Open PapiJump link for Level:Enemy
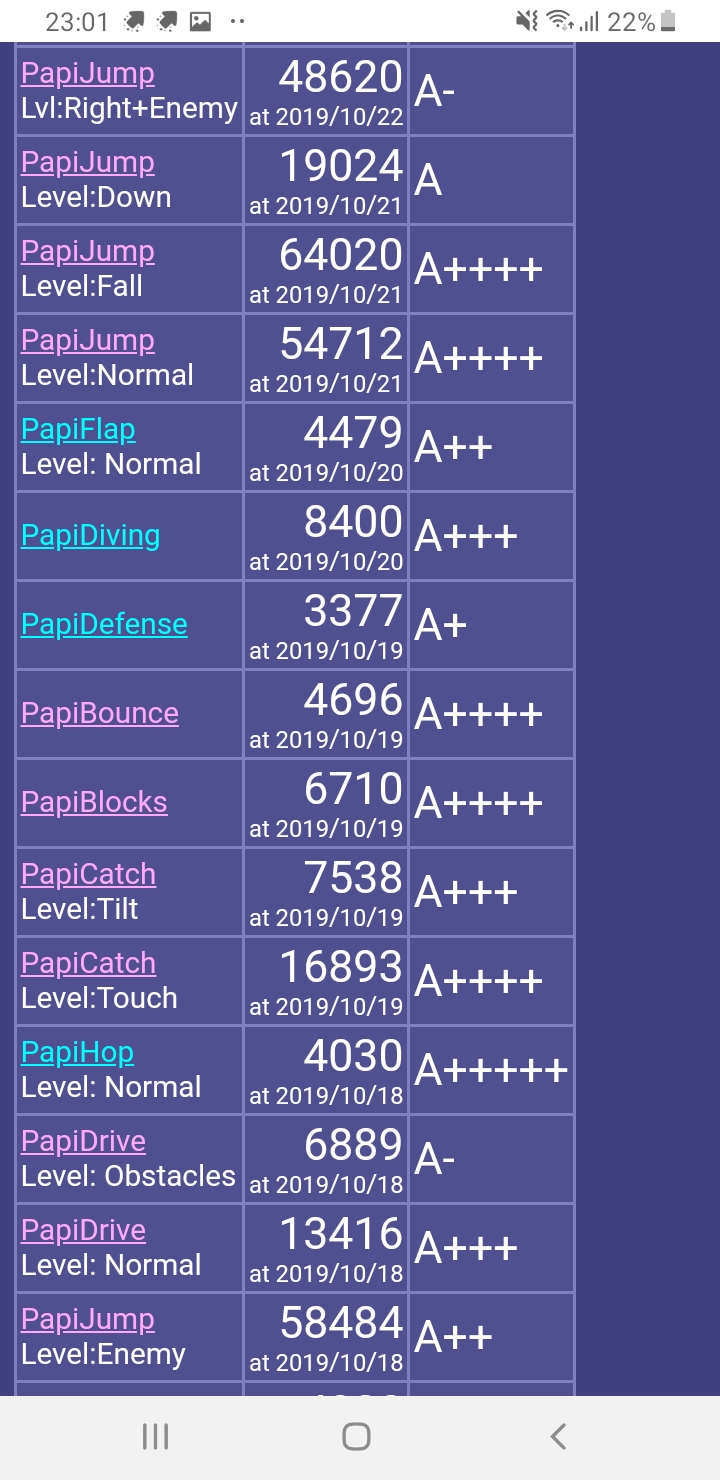This screenshot has width=720, height=1480. [x=88, y=1320]
